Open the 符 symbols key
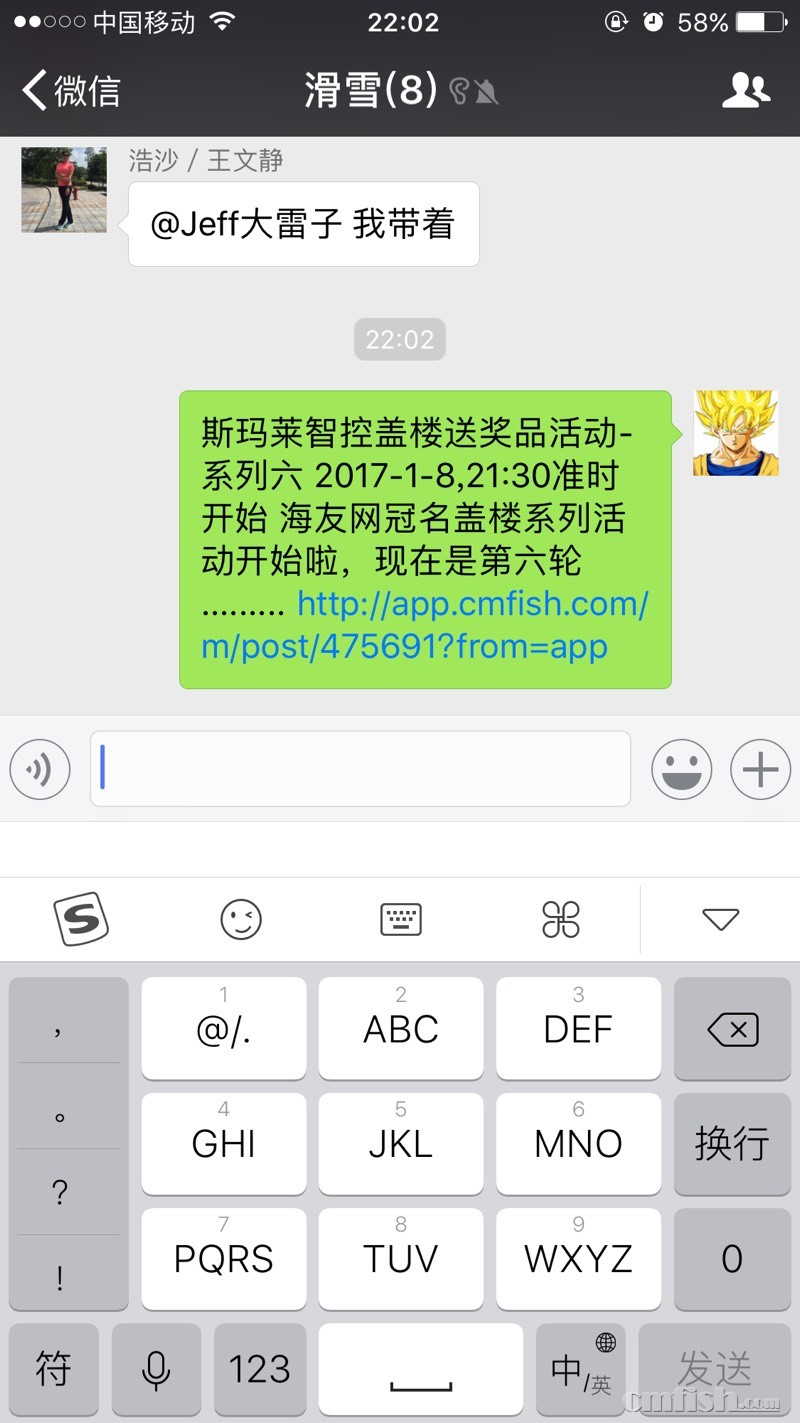 tap(54, 1368)
